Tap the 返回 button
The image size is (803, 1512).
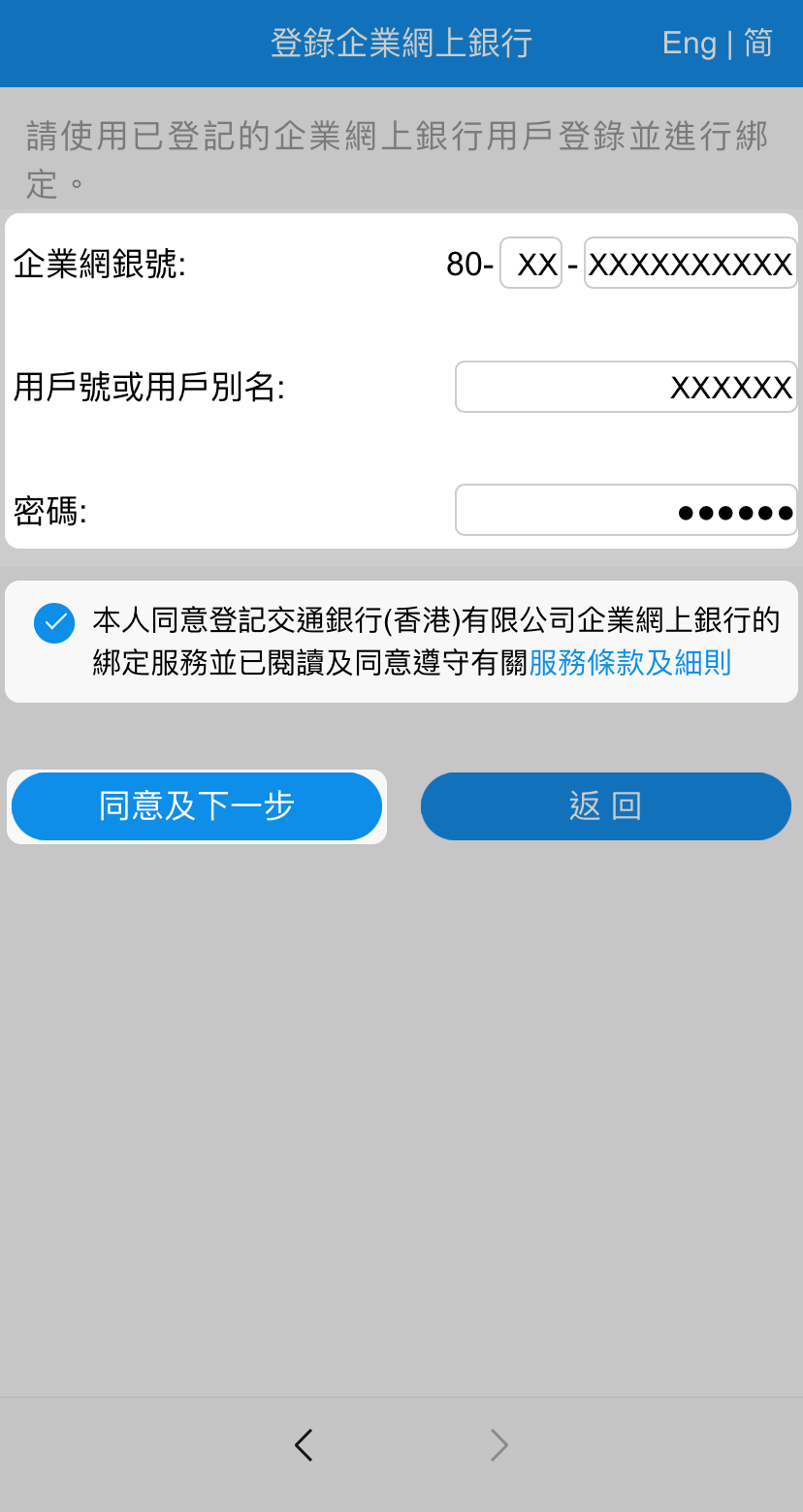tap(606, 806)
